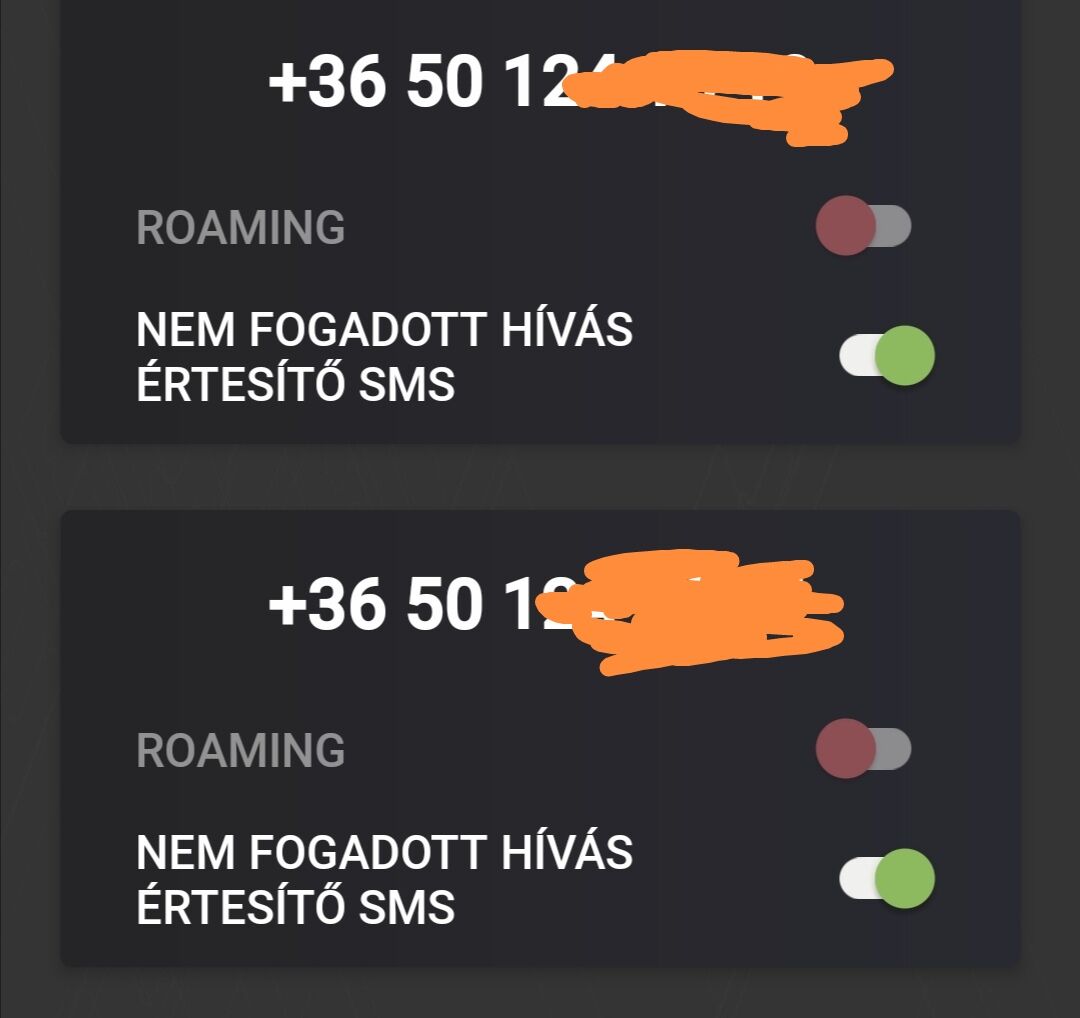Enable Roaming for the second phone number
The height and width of the screenshot is (1018, 1080).
(x=864, y=749)
